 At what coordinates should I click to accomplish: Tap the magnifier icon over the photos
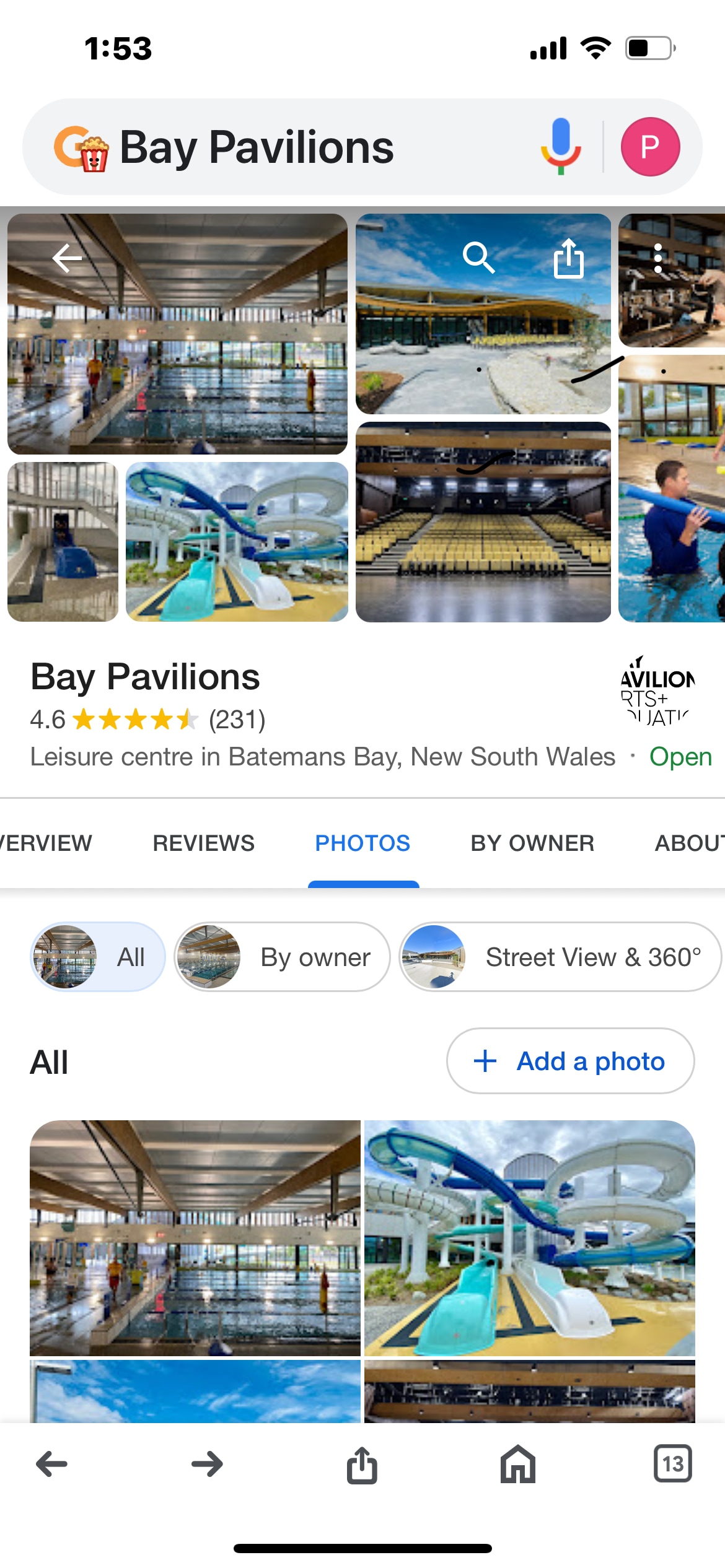coord(478,258)
